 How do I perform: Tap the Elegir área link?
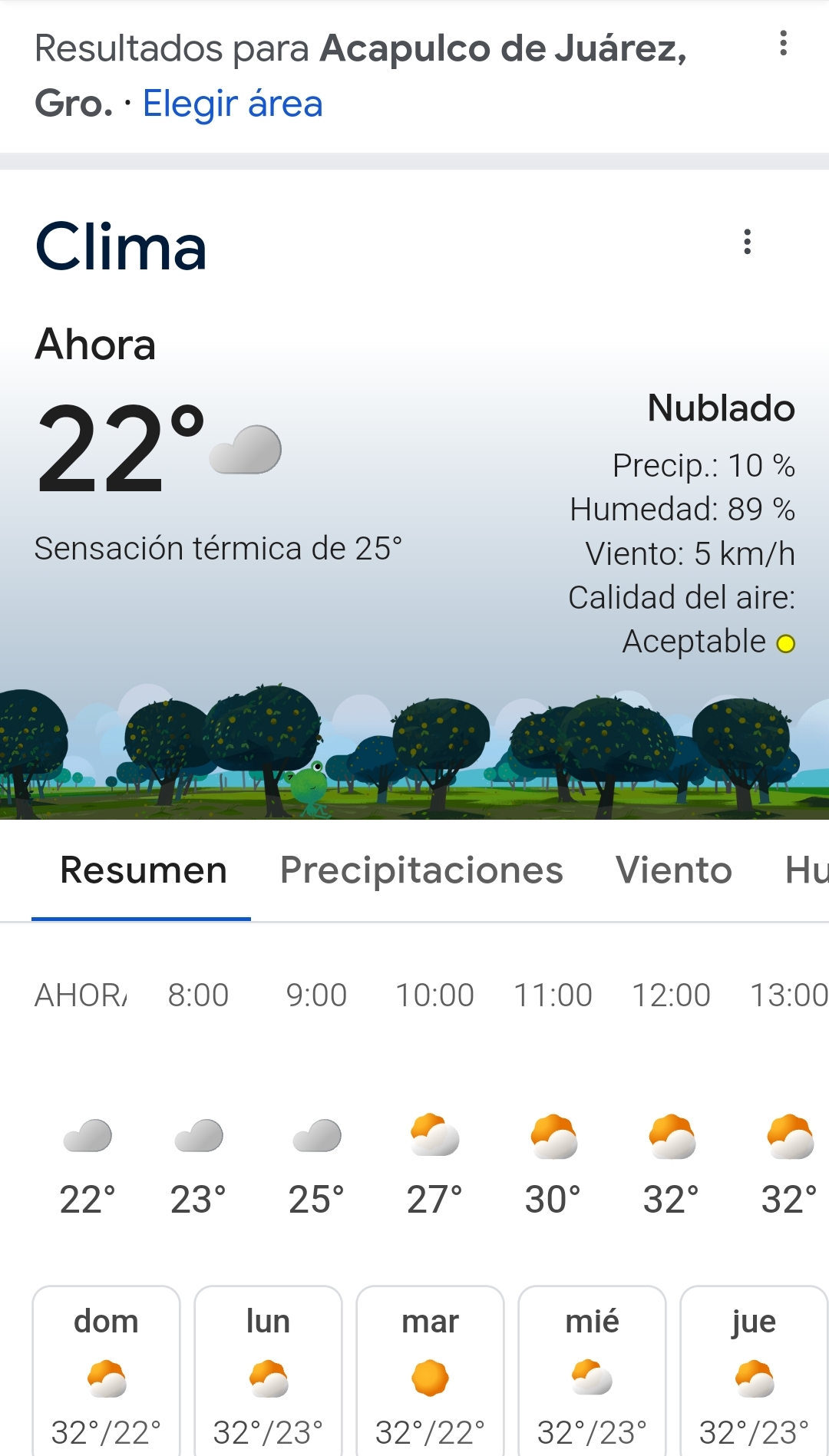point(233,104)
